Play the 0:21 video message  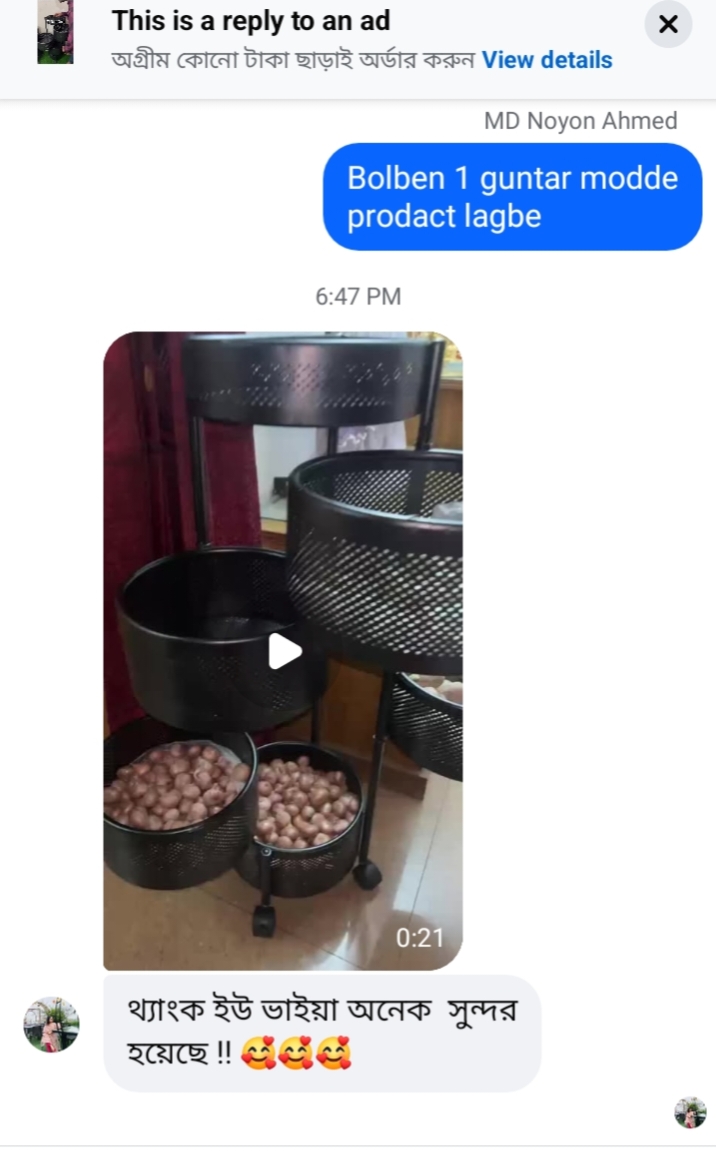click(284, 651)
